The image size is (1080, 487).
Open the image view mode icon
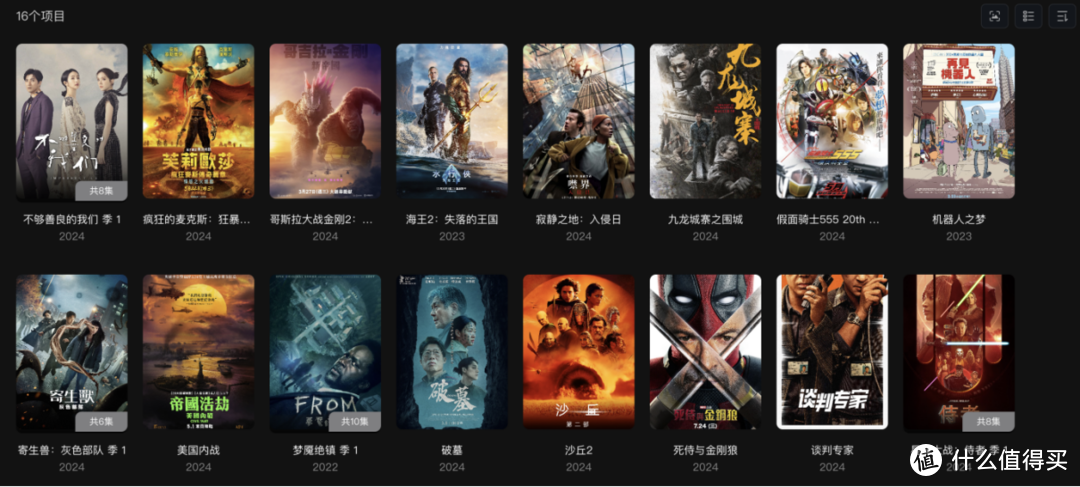coord(994,15)
